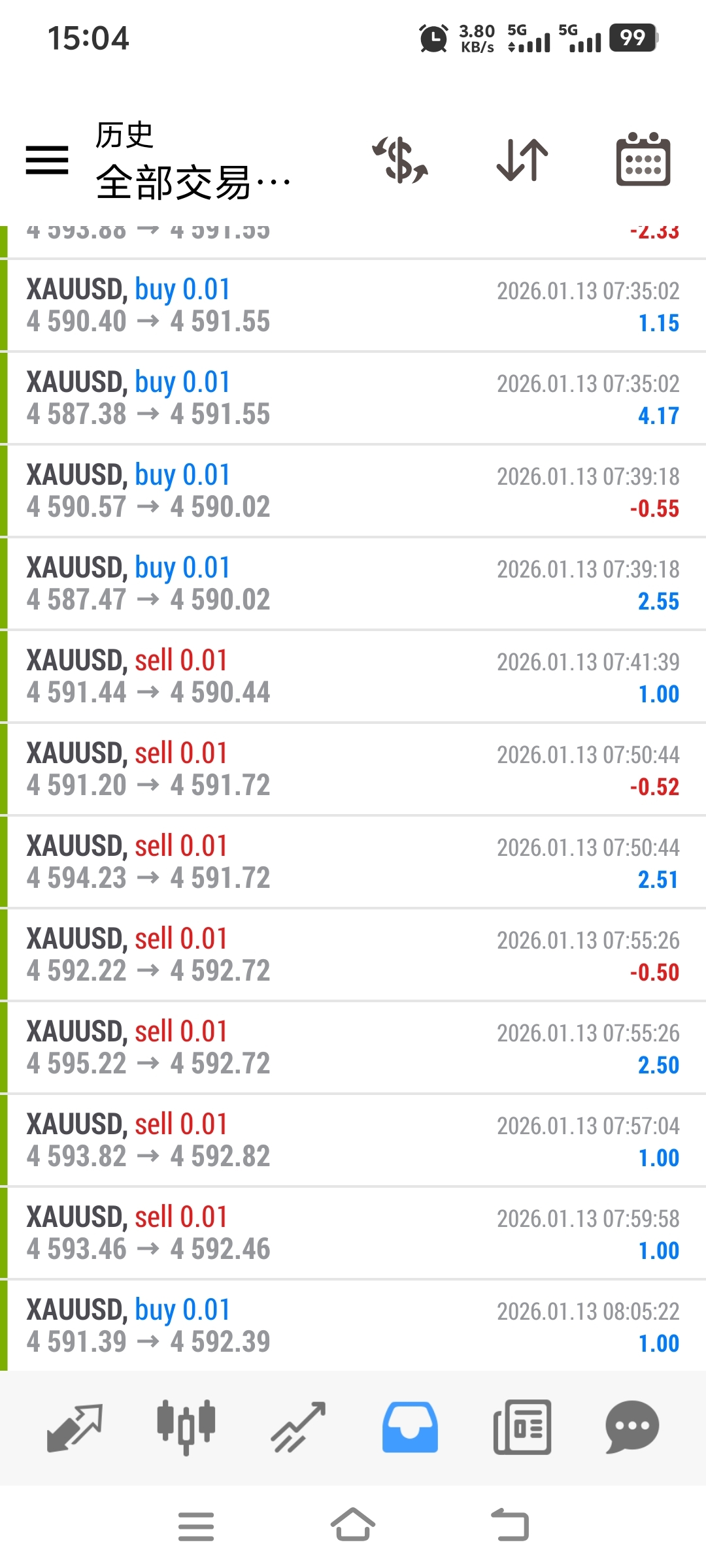Open the hamburger drawer menu
Viewport: 706px width, 1568px height.
point(47,160)
